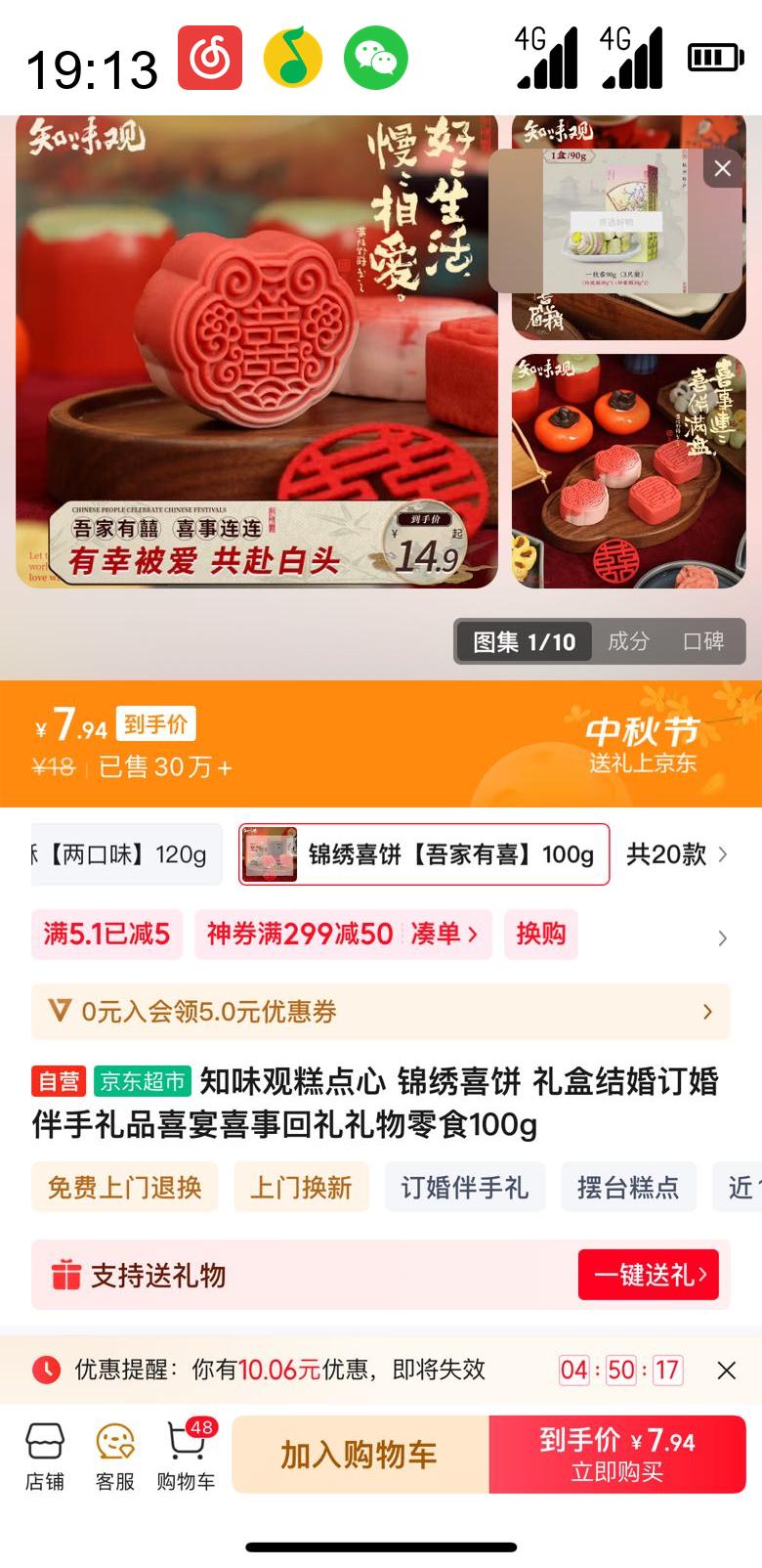
Task: Dismiss the coupon expiry reminder with the X
Action: coord(727,1369)
